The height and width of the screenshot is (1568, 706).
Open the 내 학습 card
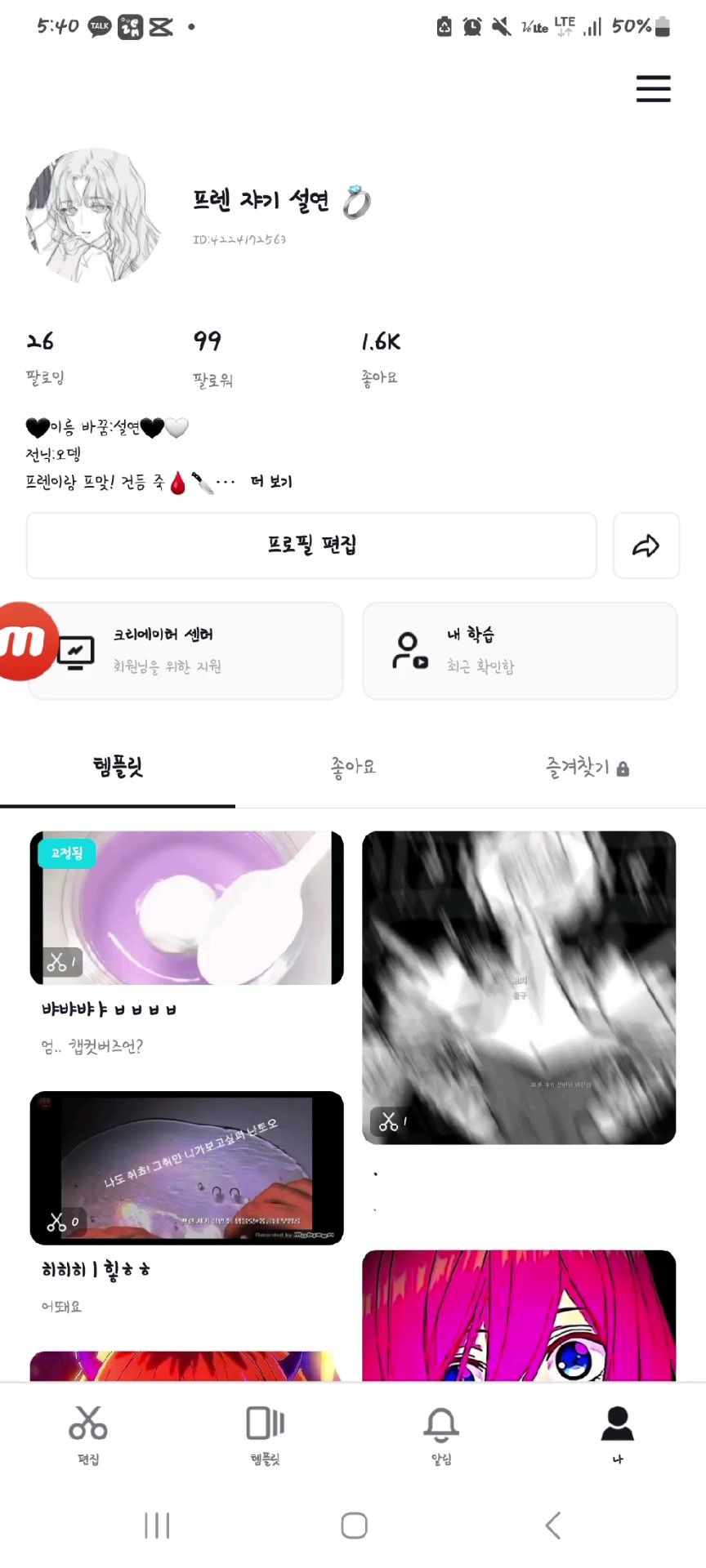pos(520,651)
